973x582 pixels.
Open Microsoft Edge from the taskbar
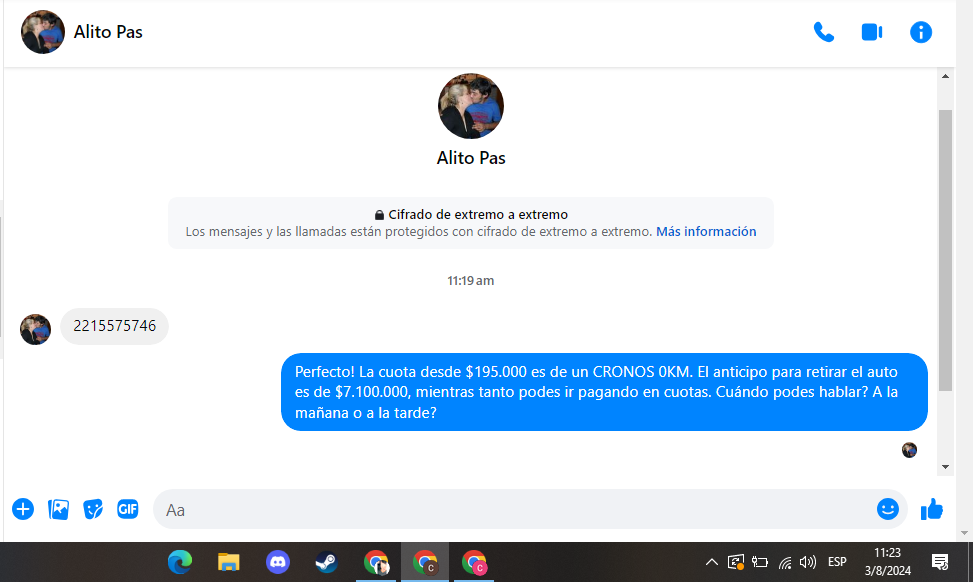180,562
